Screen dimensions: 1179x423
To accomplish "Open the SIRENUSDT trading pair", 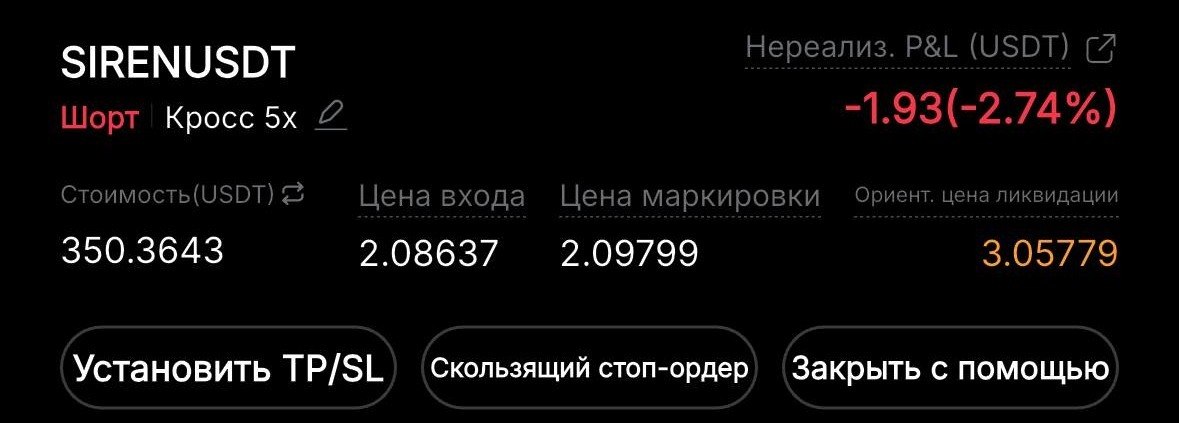I will pyautogui.click(x=178, y=64).
